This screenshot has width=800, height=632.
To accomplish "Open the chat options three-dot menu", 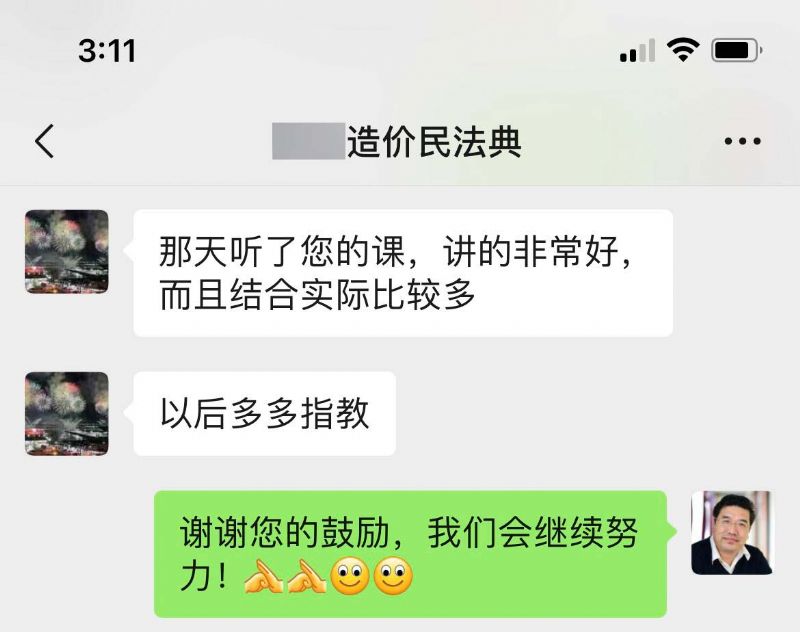I will tap(742, 142).
